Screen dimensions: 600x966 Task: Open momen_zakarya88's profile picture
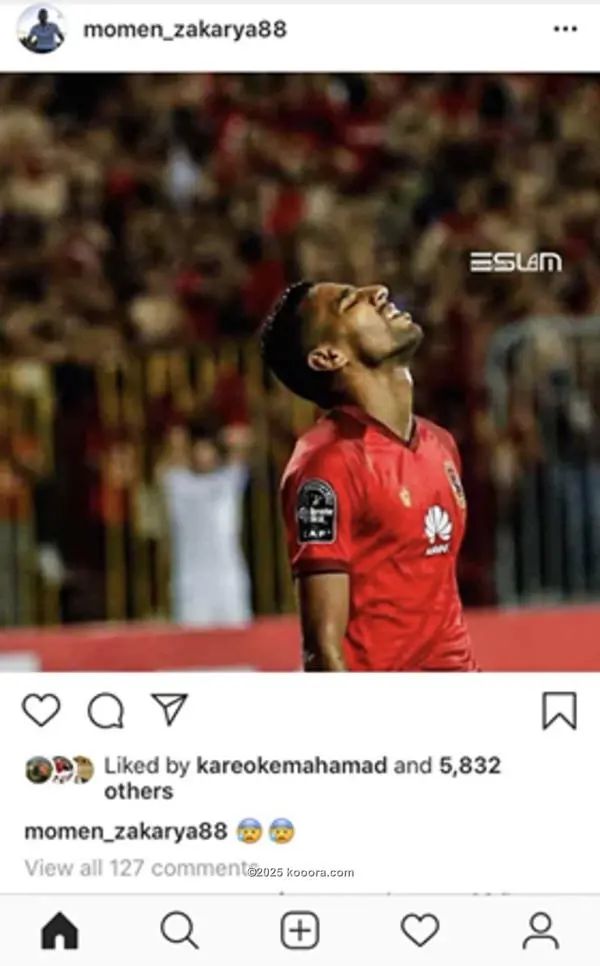[x=41, y=29]
